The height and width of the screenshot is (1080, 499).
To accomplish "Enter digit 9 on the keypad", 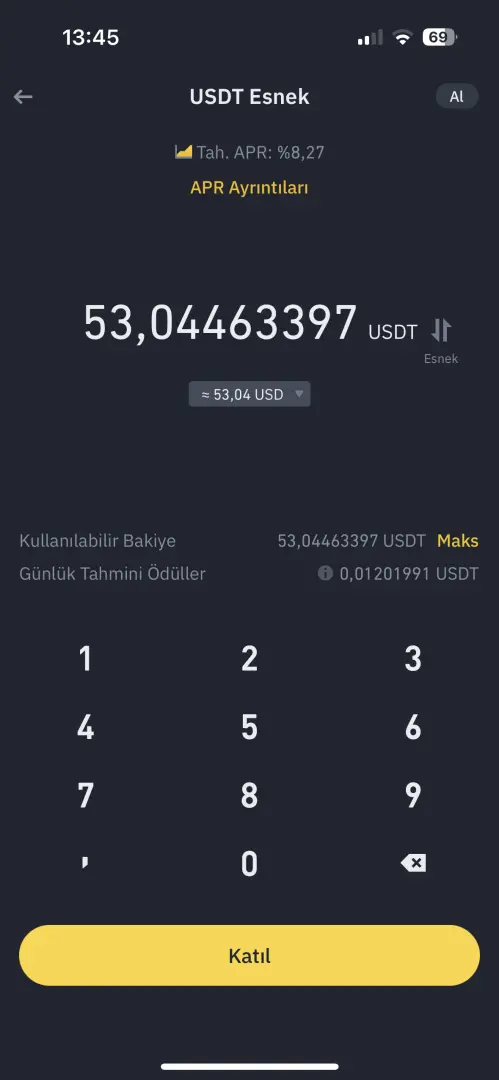I will [x=413, y=796].
